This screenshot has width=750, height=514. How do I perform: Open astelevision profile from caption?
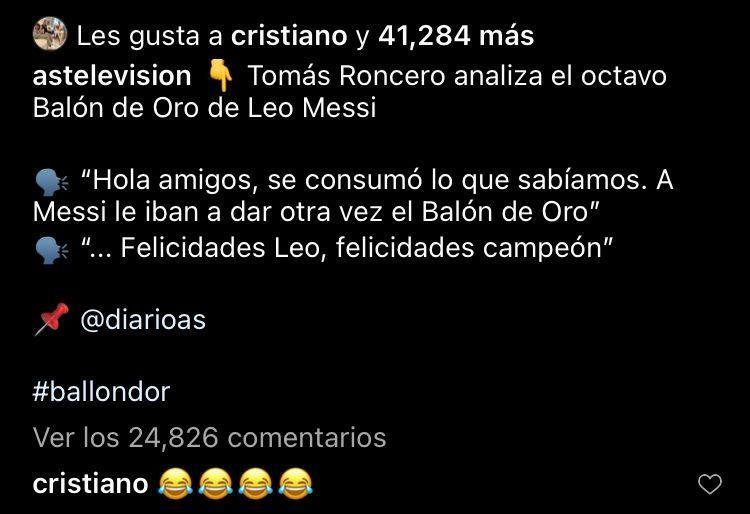pyautogui.click(x=111, y=76)
